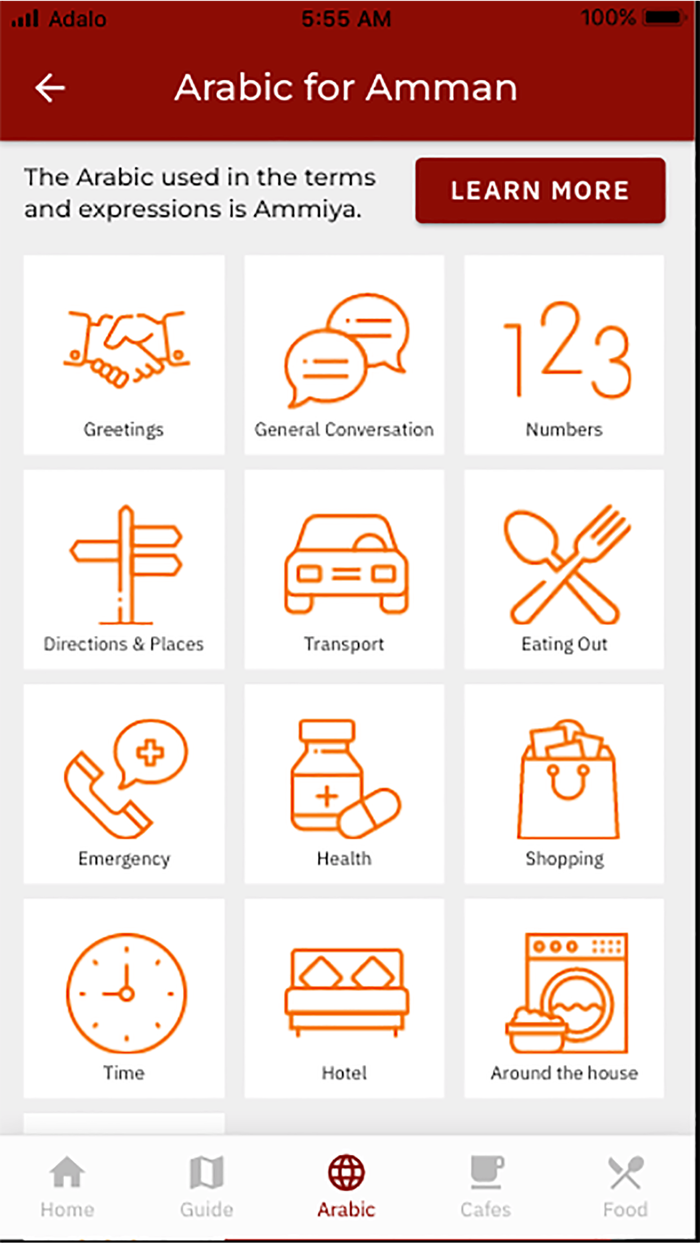The height and width of the screenshot is (1244, 700).
Task: Switch to the Guide tab
Action: pyautogui.click(x=207, y=1187)
